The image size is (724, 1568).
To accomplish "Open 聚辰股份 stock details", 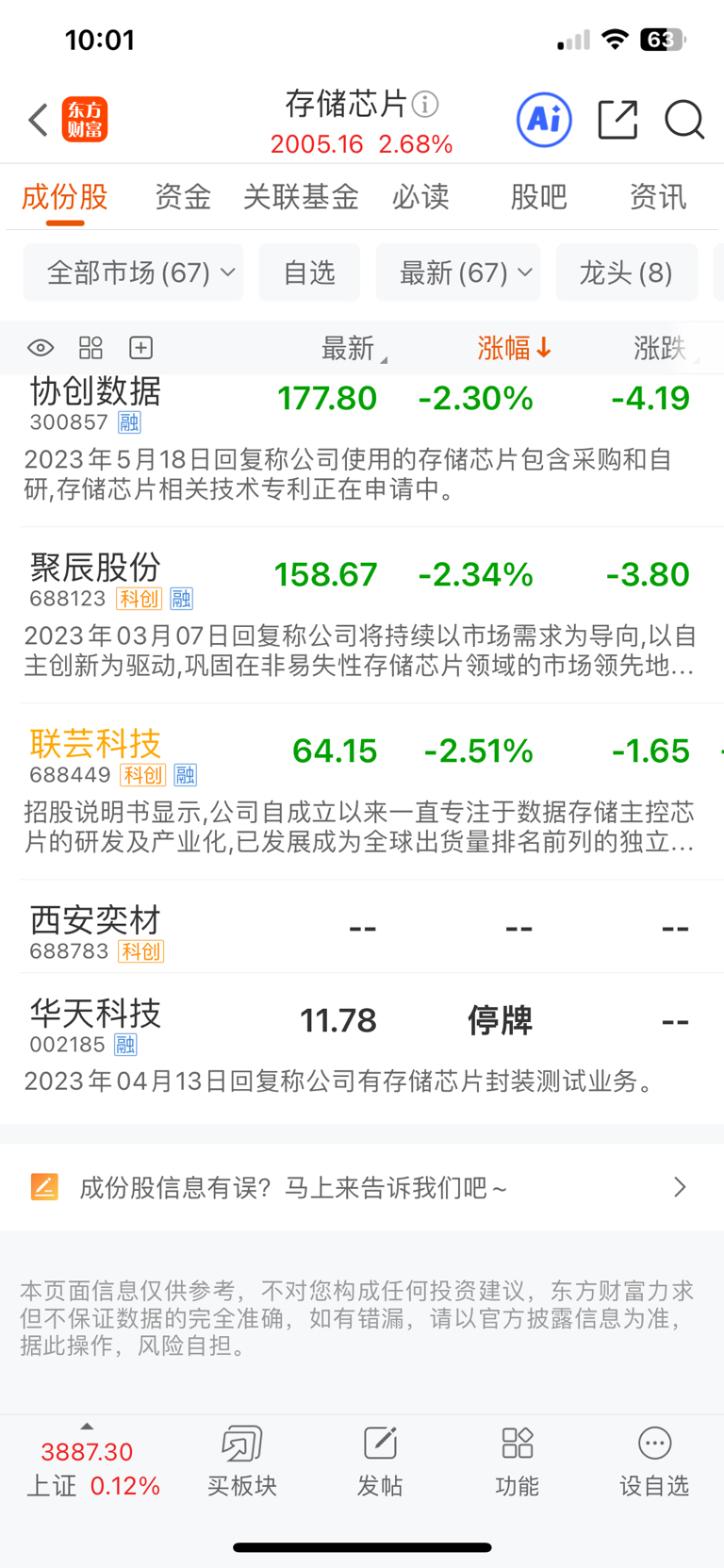I will coord(95,569).
